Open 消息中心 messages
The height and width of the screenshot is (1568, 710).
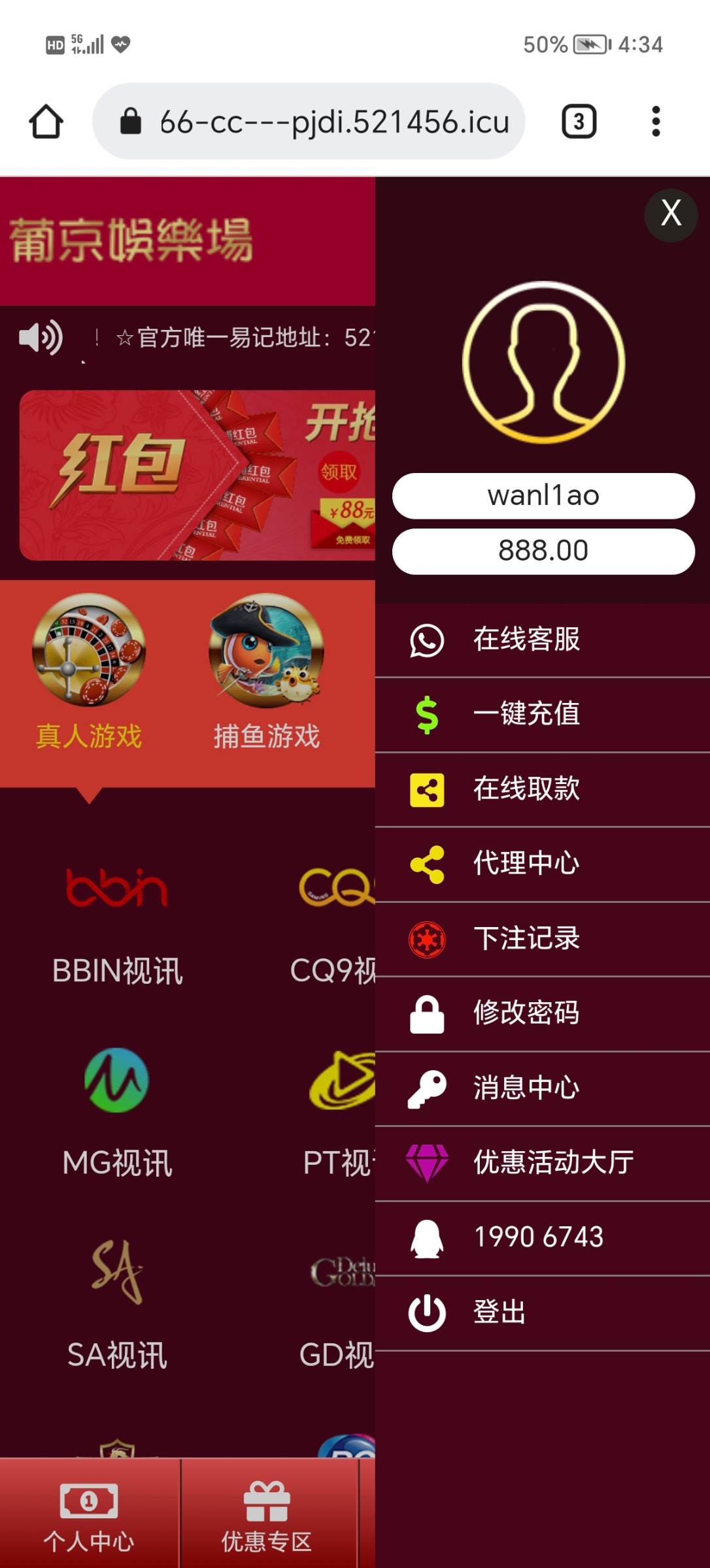526,1088
